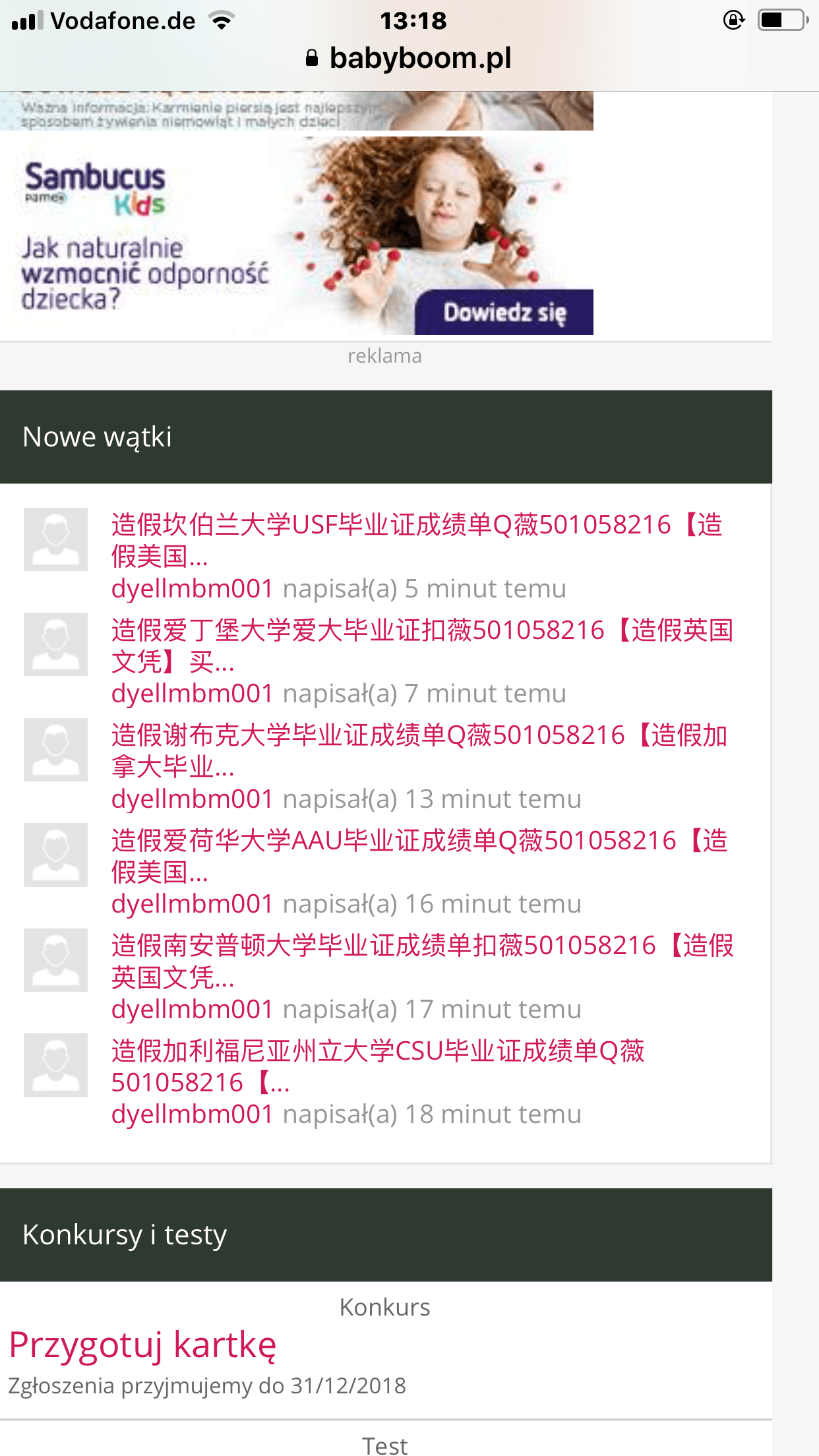View dyellmbm001 profile from 5 minut temu post
Viewport: 819px width, 1456px height.
[x=192, y=588]
